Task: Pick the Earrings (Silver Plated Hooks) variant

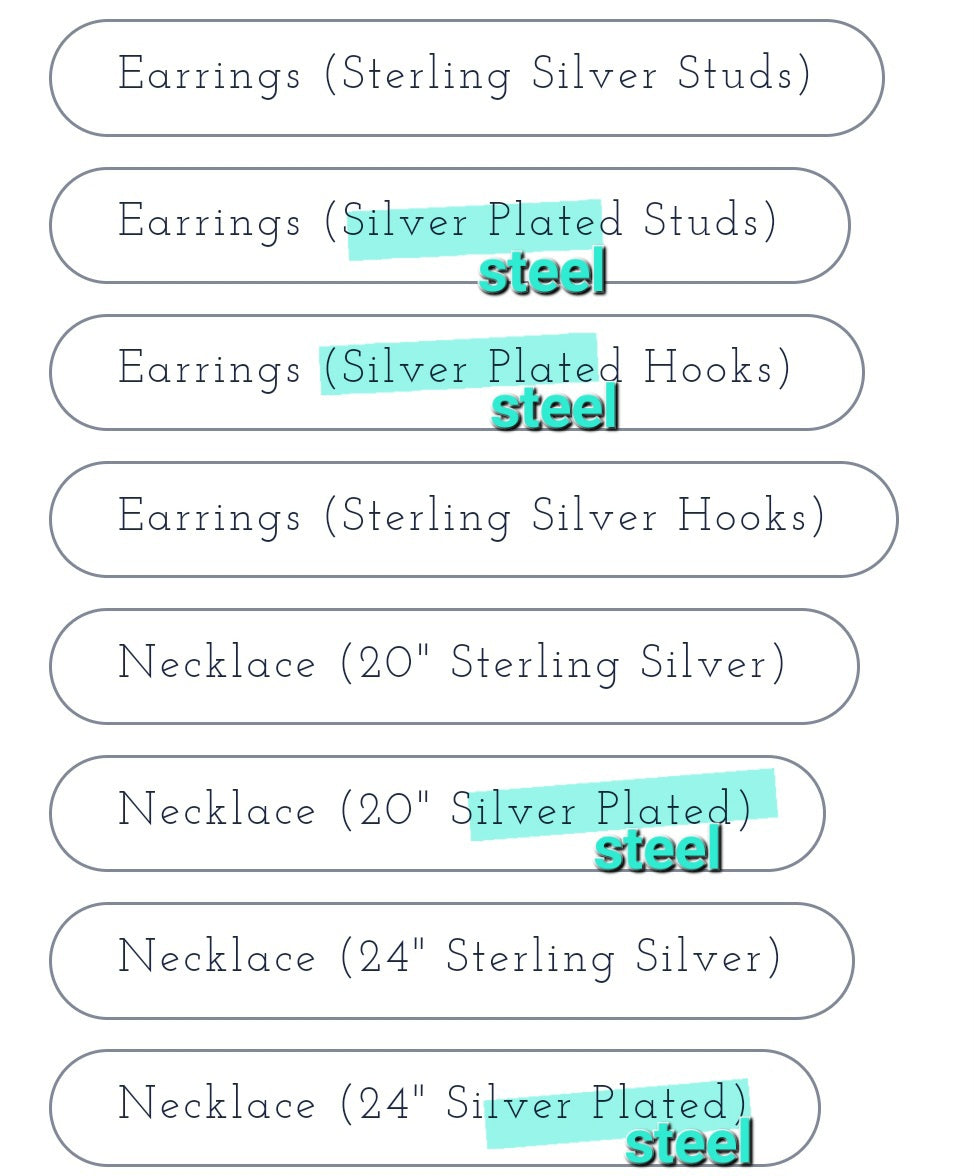Action: point(456,372)
